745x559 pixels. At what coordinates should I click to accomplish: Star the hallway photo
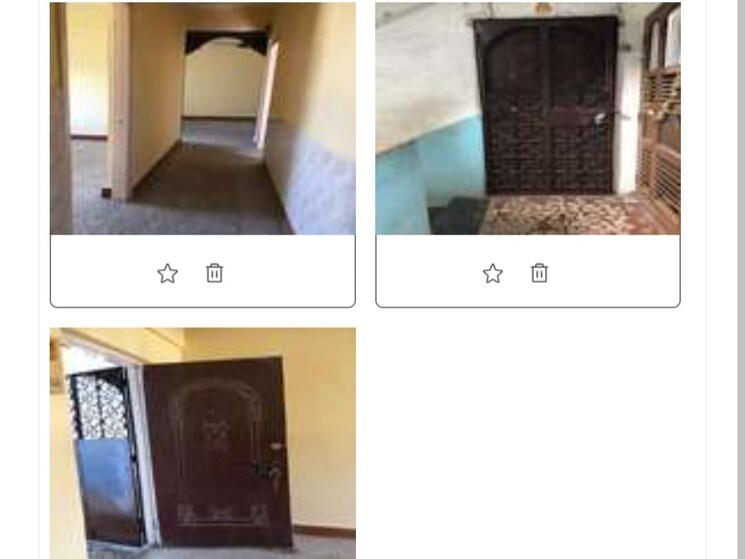[167, 273]
